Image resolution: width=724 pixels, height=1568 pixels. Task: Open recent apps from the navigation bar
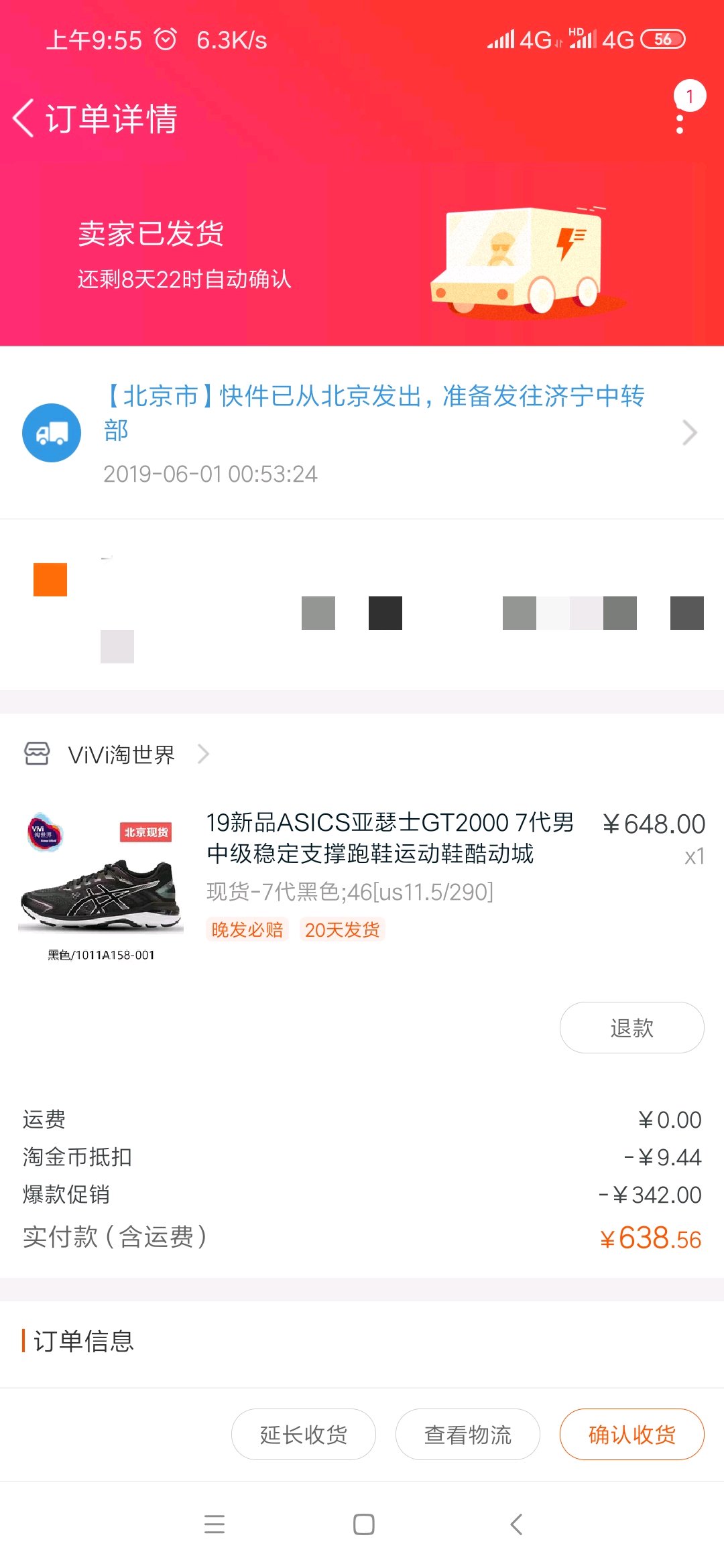point(215,1524)
